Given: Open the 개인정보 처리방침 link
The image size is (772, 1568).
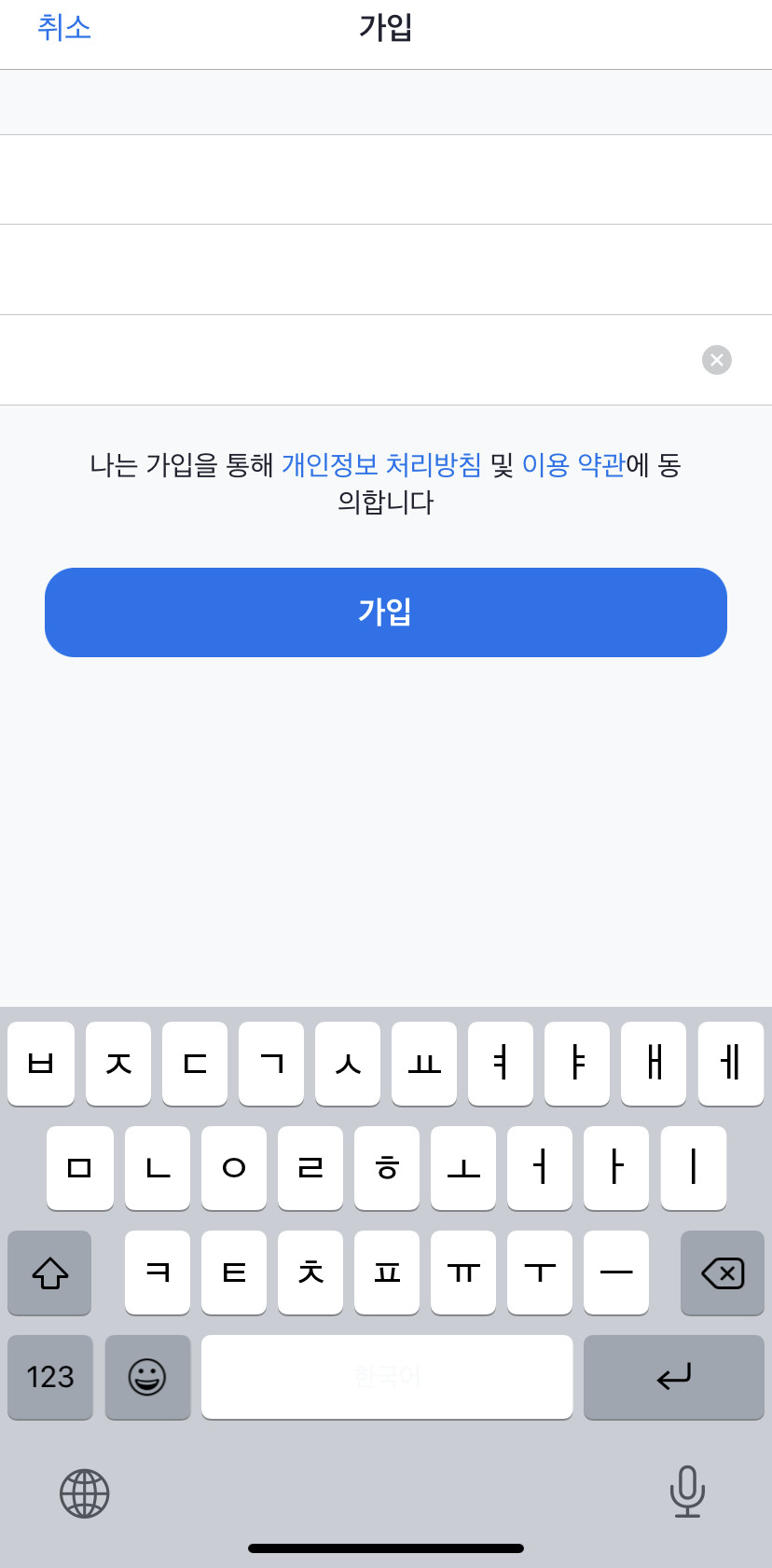Looking at the screenshot, I should (381, 464).
